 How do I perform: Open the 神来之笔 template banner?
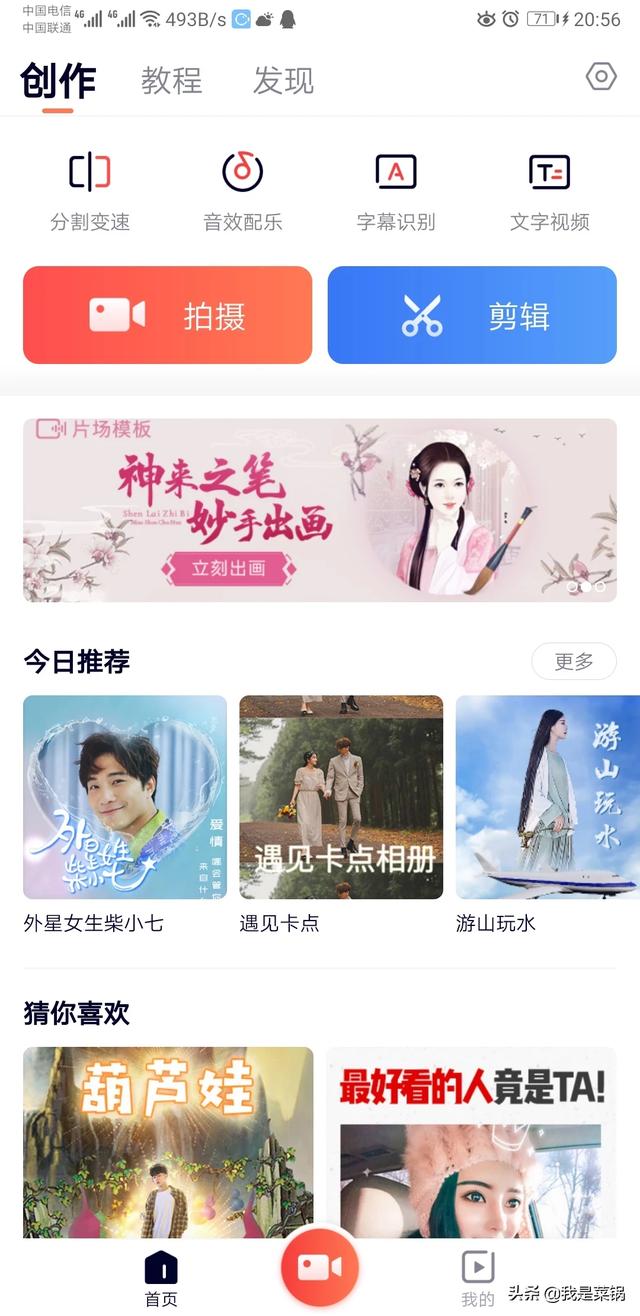coord(320,510)
